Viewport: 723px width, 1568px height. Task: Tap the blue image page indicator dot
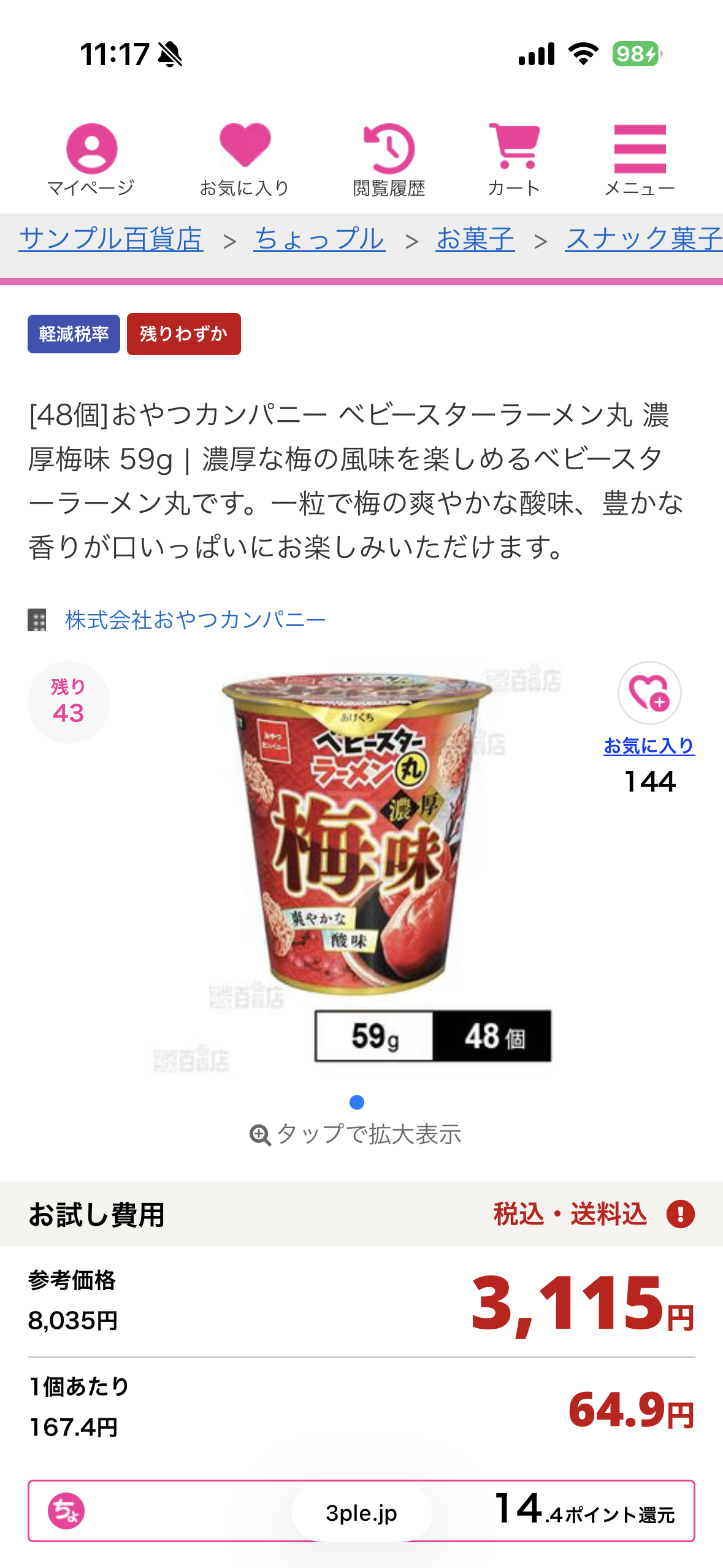(357, 1102)
